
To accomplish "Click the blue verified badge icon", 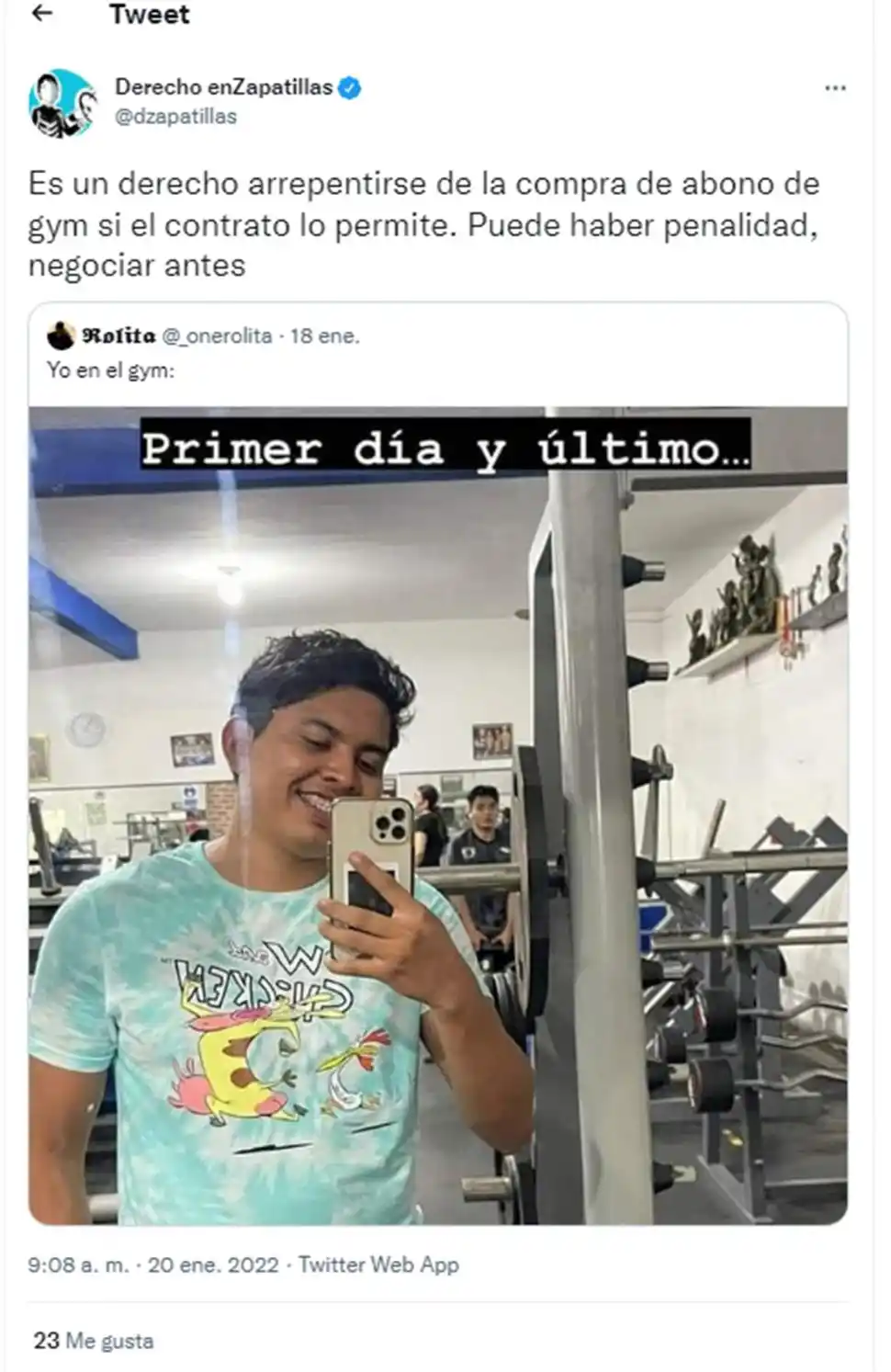I will pyautogui.click(x=350, y=87).
